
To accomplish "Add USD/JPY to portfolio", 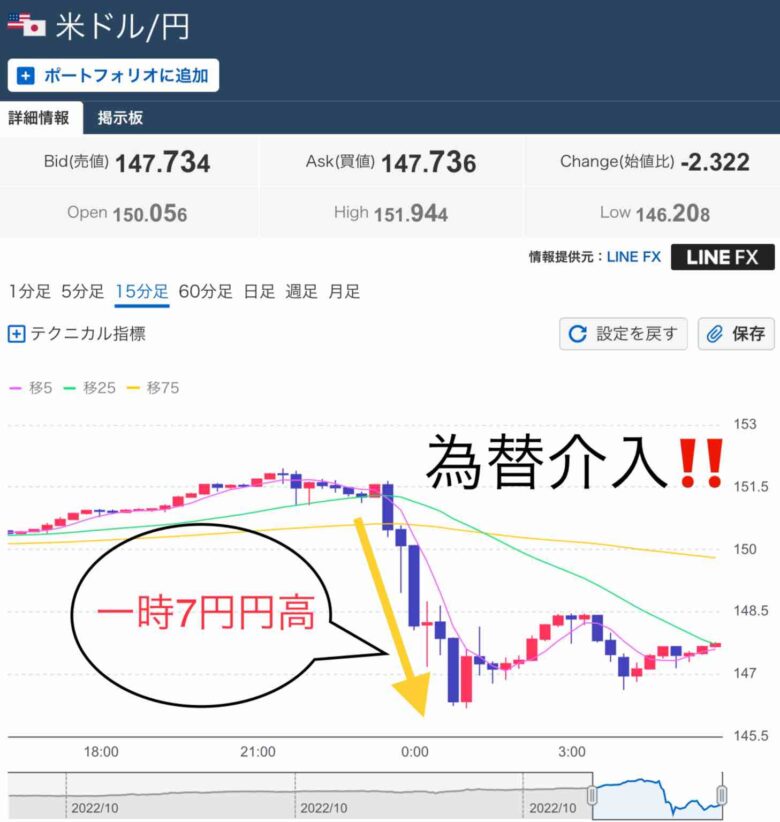I will click(x=113, y=75).
